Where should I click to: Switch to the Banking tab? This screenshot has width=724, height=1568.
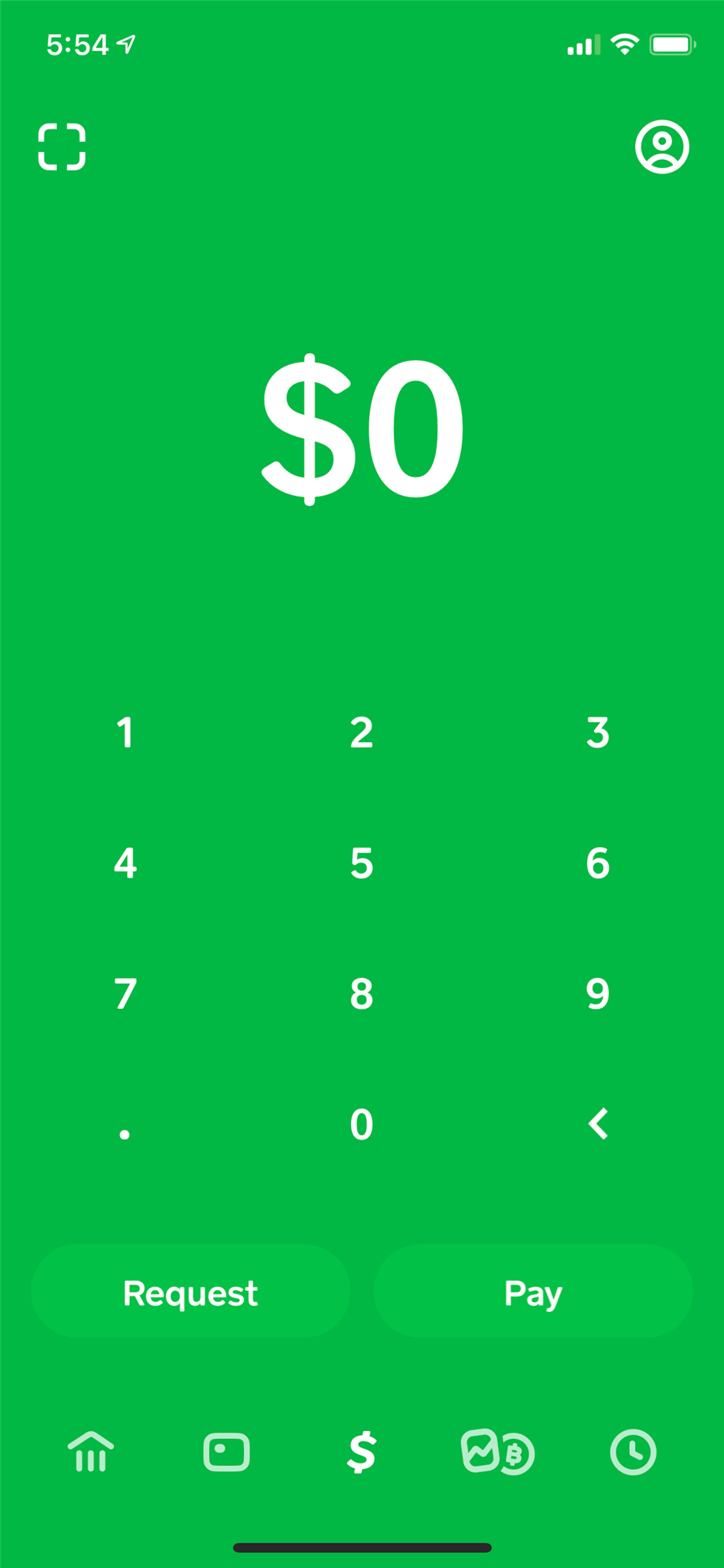click(x=91, y=1452)
